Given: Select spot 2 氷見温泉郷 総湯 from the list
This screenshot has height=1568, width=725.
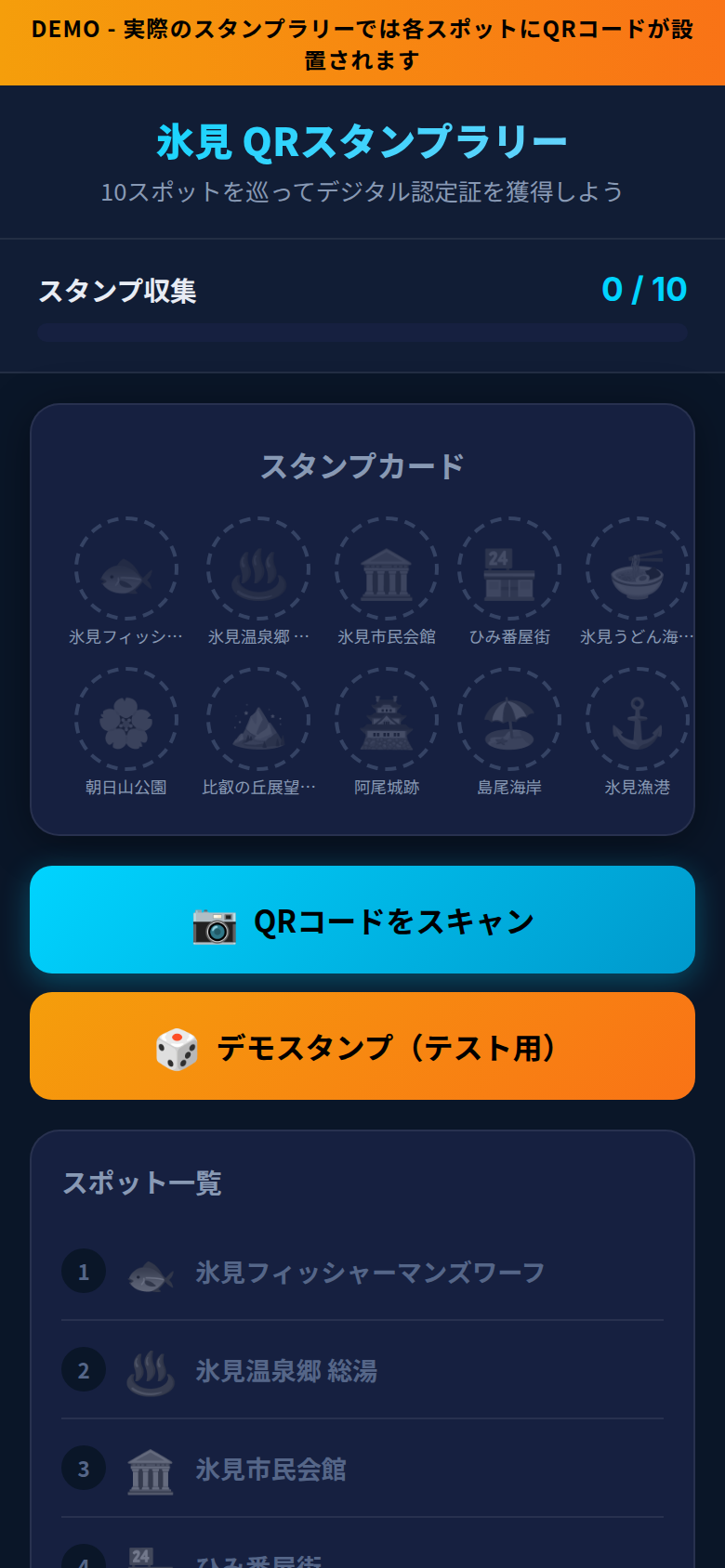Looking at the screenshot, I should 362,1369.
